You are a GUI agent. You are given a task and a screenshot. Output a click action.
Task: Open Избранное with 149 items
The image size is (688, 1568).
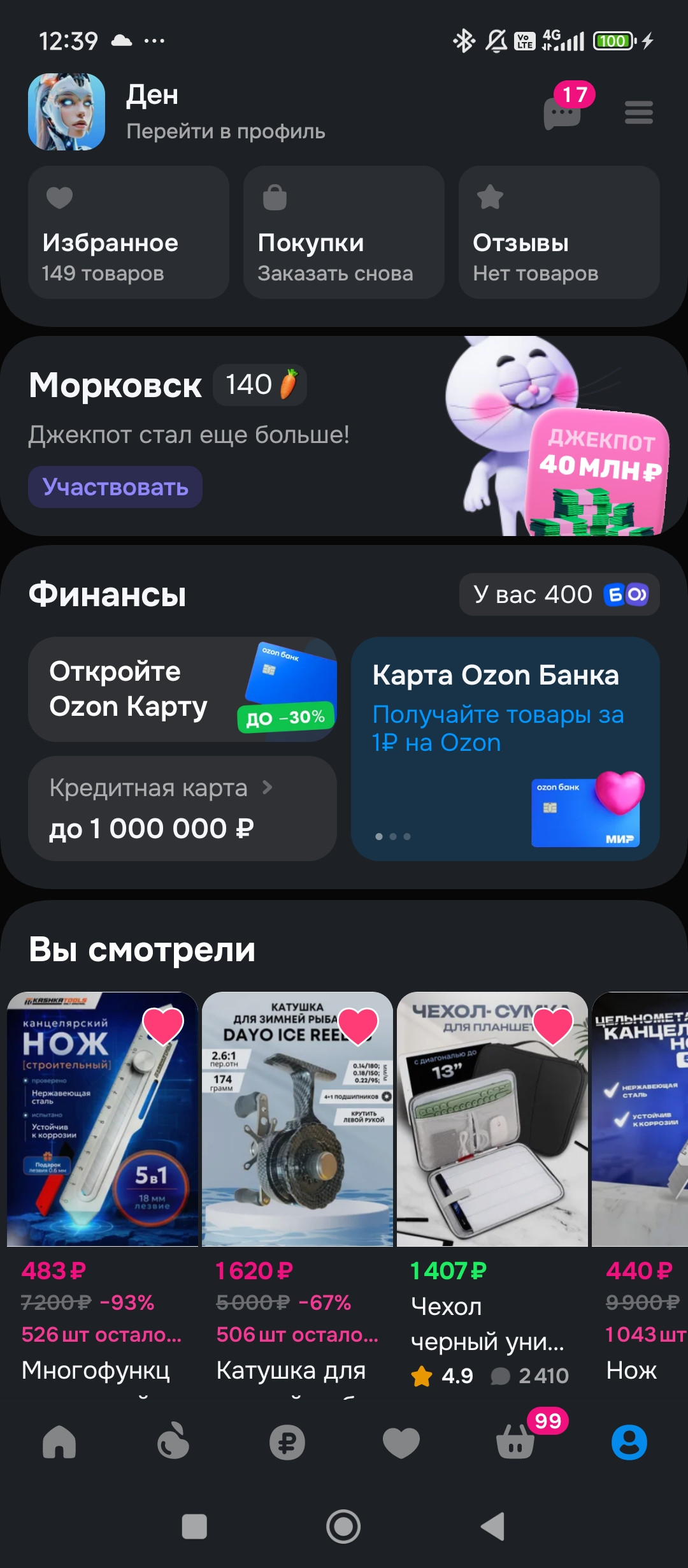pyautogui.click(x=128, y=233)
